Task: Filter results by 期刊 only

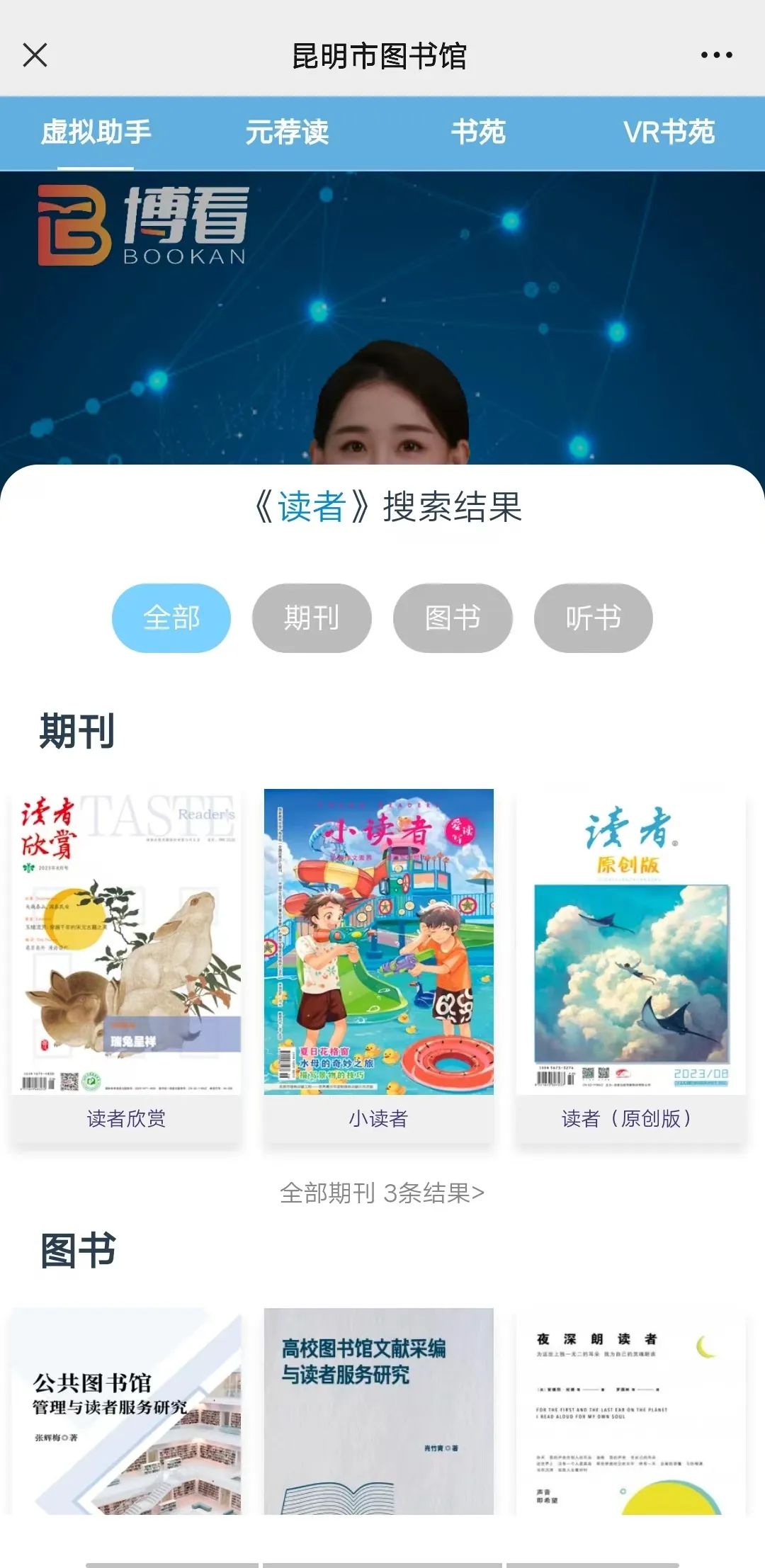Action: click(x=312, y=617)
